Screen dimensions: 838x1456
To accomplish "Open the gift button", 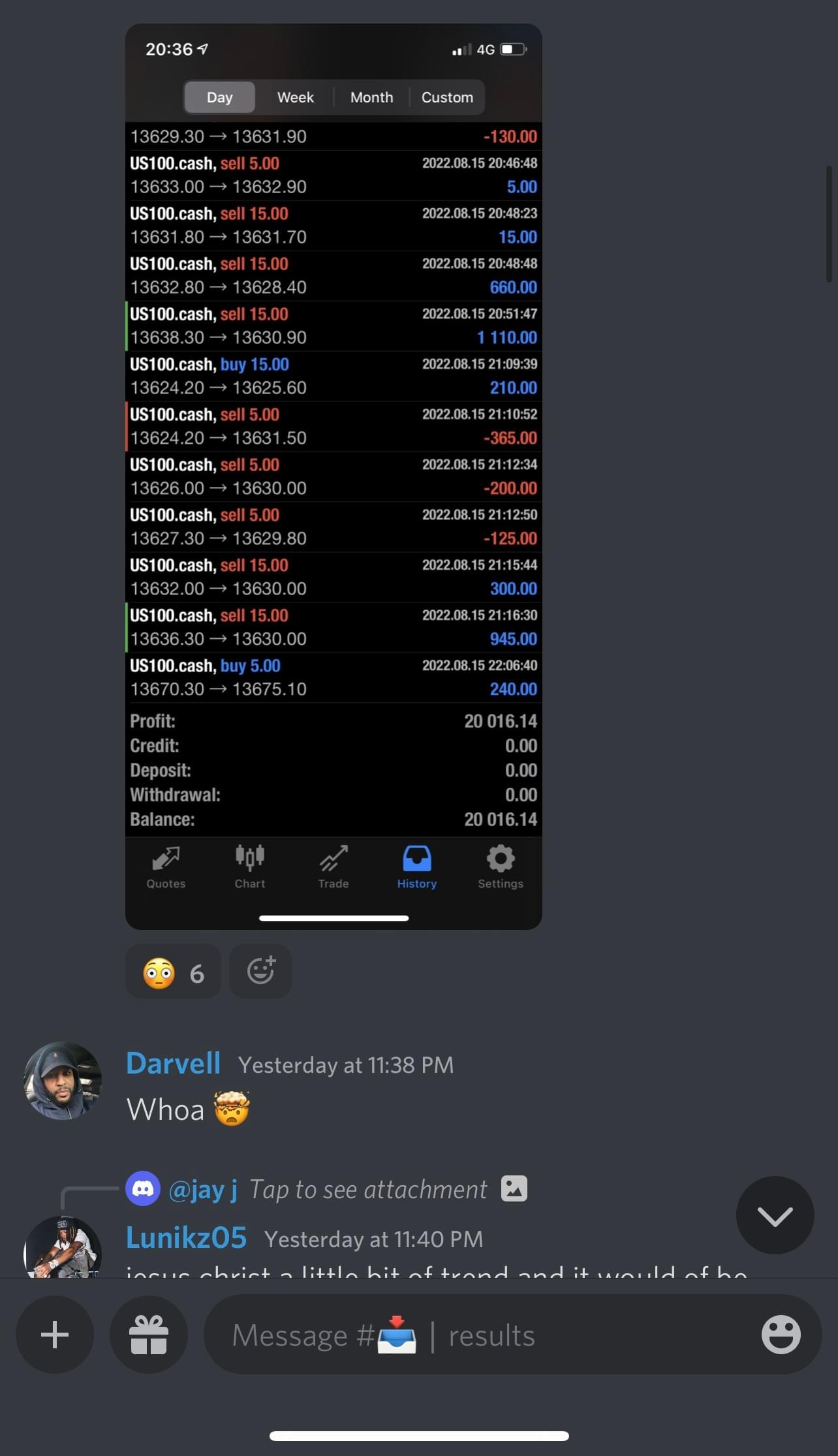I will tap(149, 1335).
